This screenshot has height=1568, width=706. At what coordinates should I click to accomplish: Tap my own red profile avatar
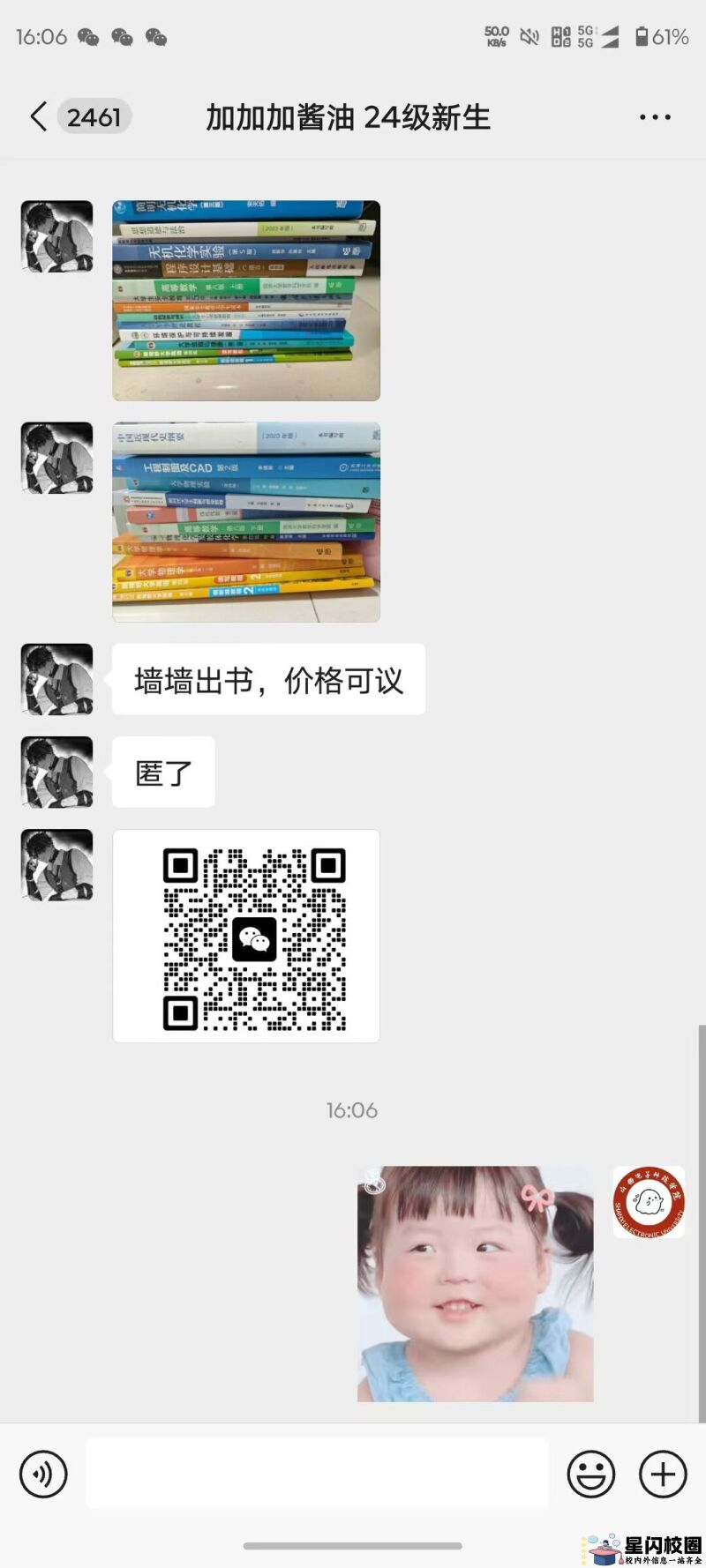coord(649,1202)
